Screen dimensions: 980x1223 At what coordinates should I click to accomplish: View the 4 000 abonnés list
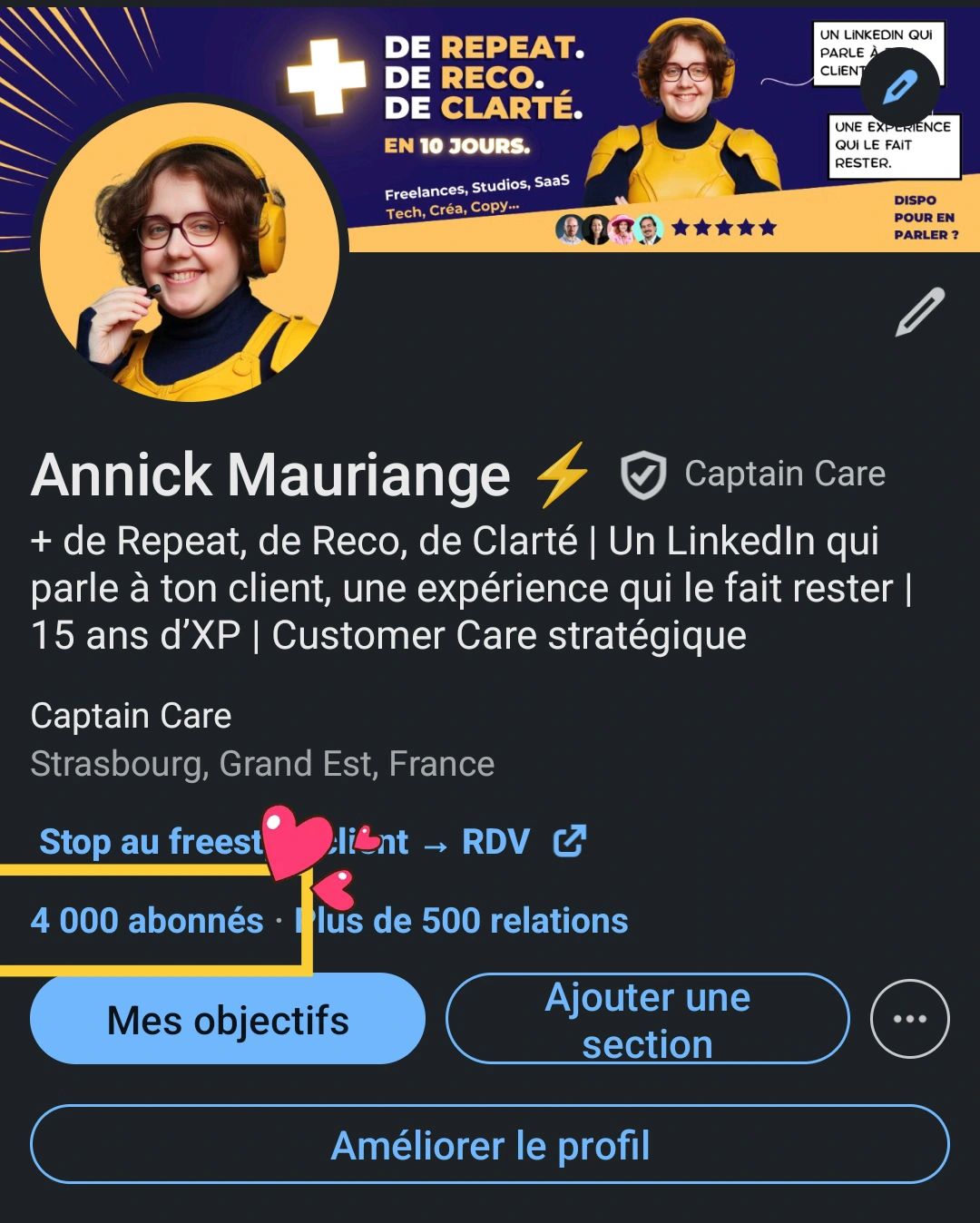(x=147, y=921)
